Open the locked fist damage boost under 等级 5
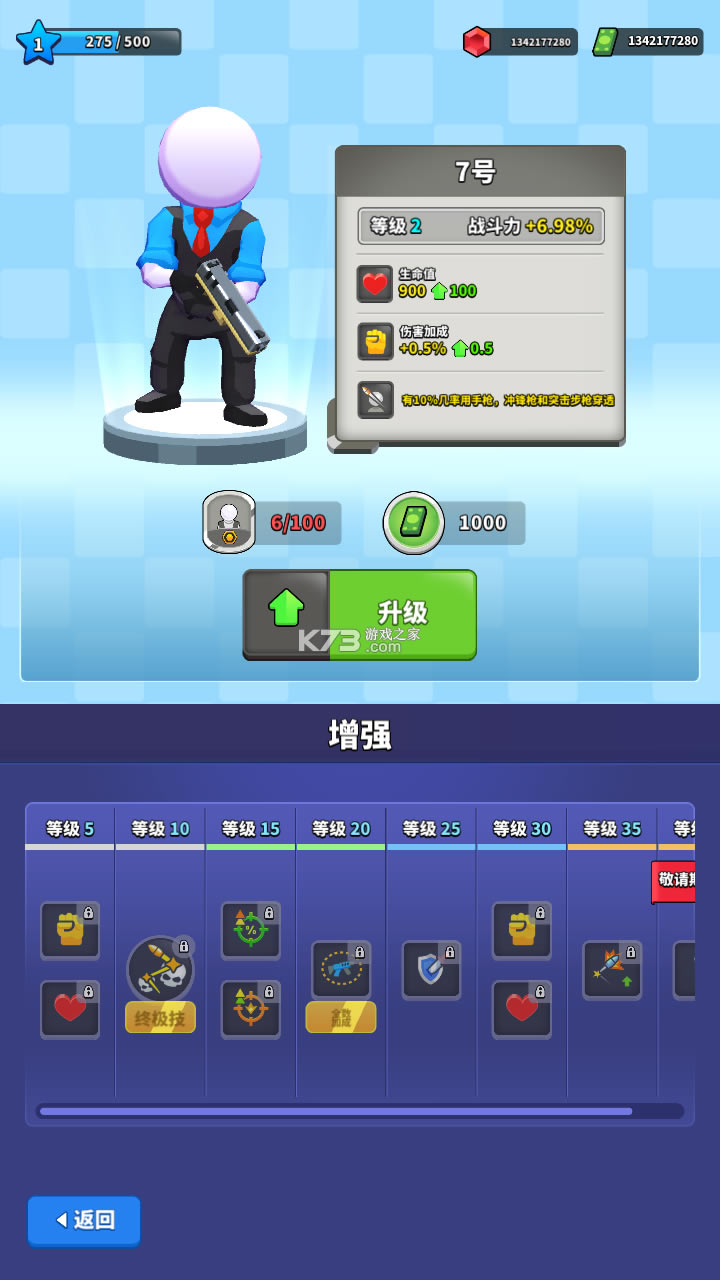 70,930
